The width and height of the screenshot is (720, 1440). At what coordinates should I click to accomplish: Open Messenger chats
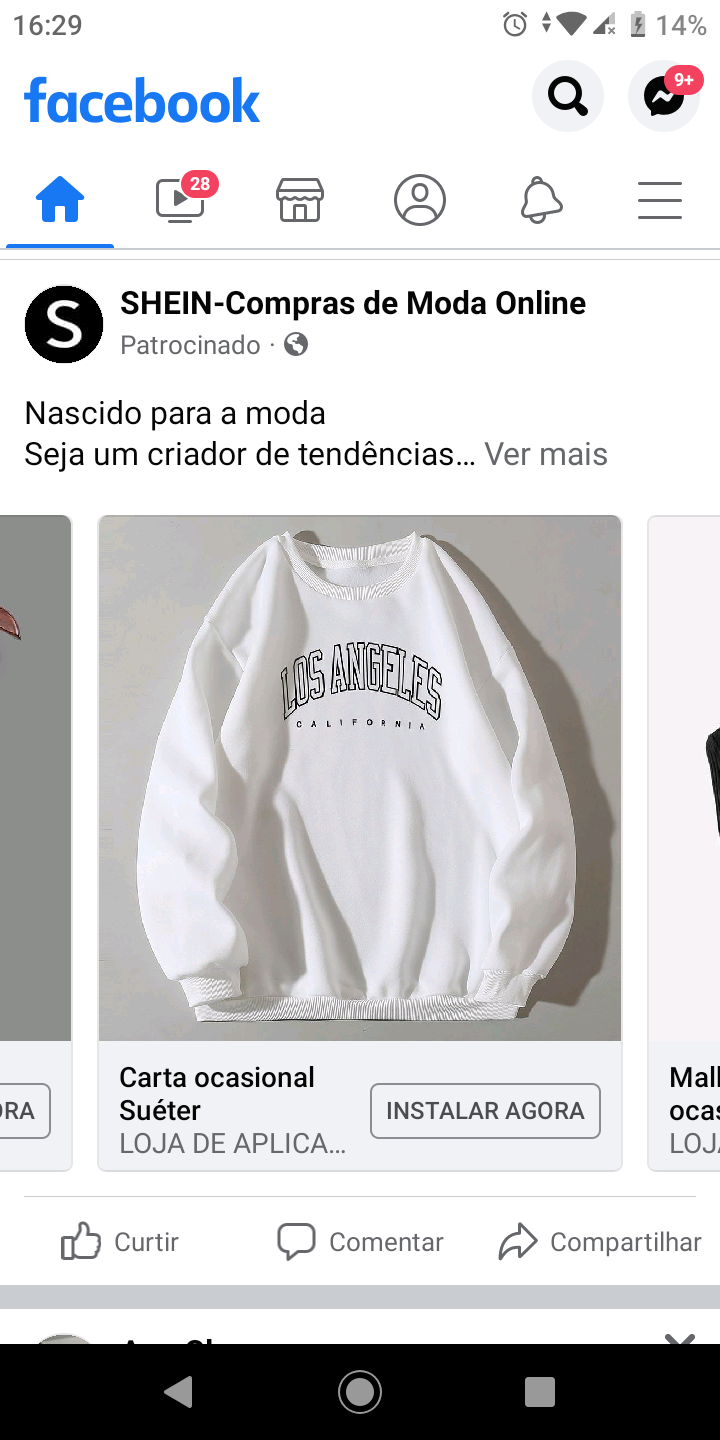coord(663,96)
